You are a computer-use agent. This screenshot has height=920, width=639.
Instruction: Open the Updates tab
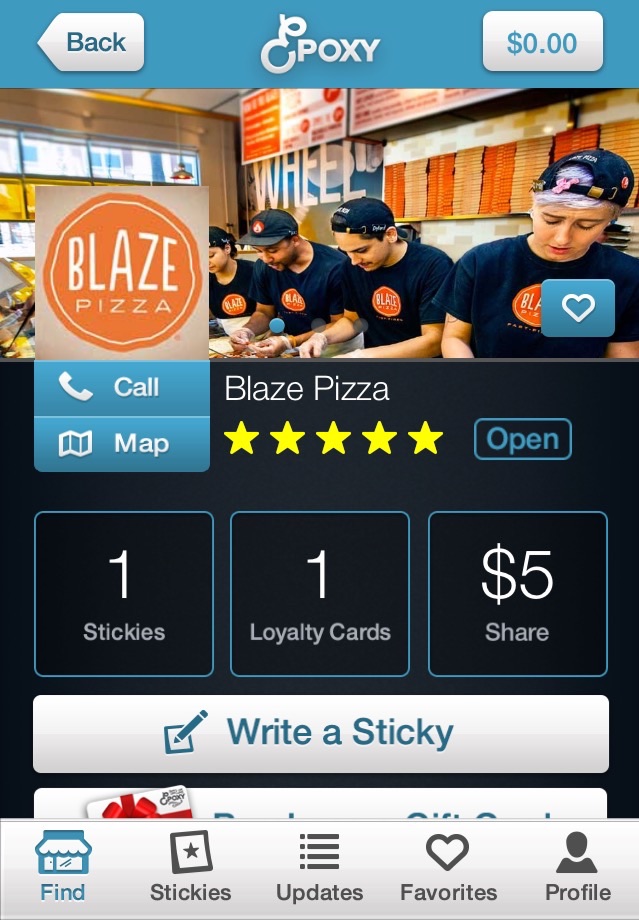click(320, 868)
